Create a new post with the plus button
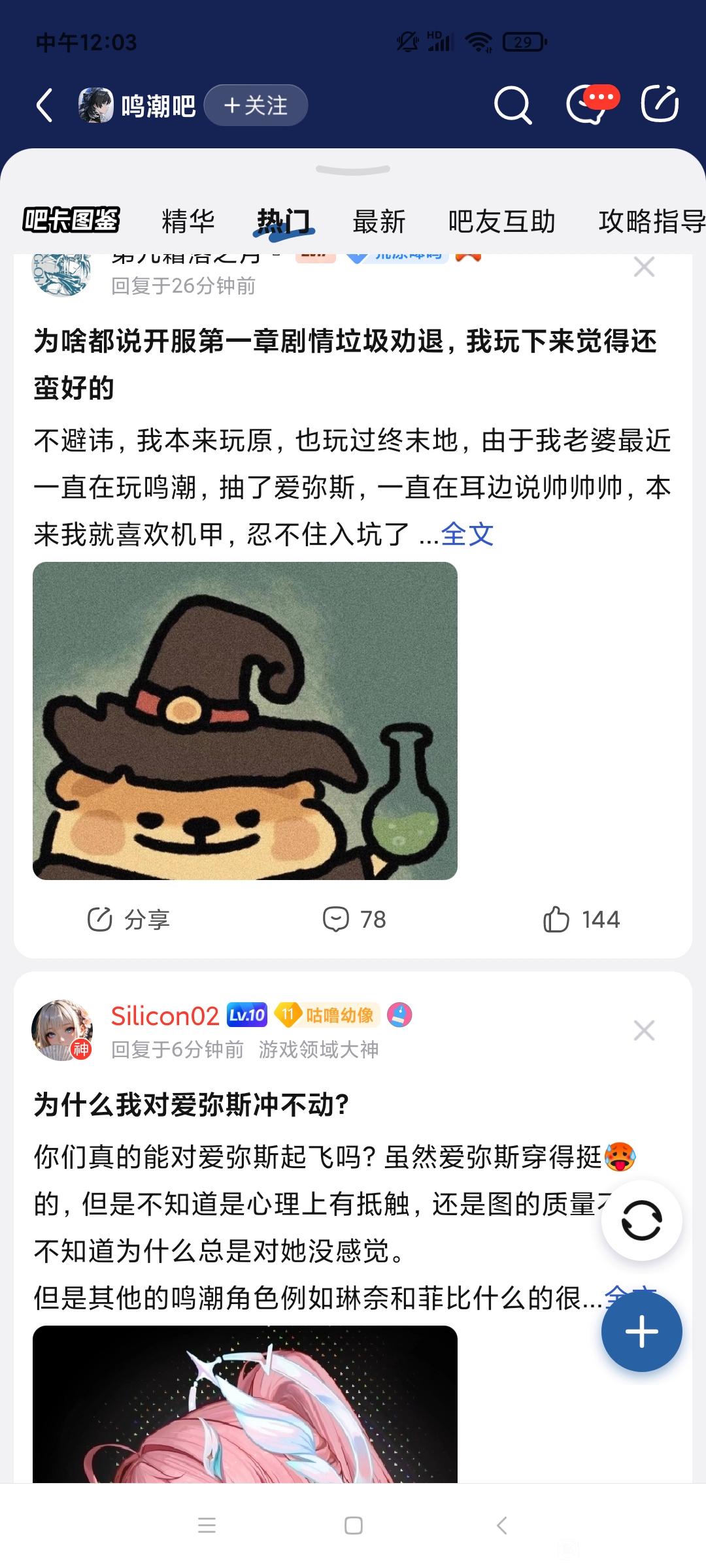The width and height of the screenshot is (706, 1568). (641, 1331)
